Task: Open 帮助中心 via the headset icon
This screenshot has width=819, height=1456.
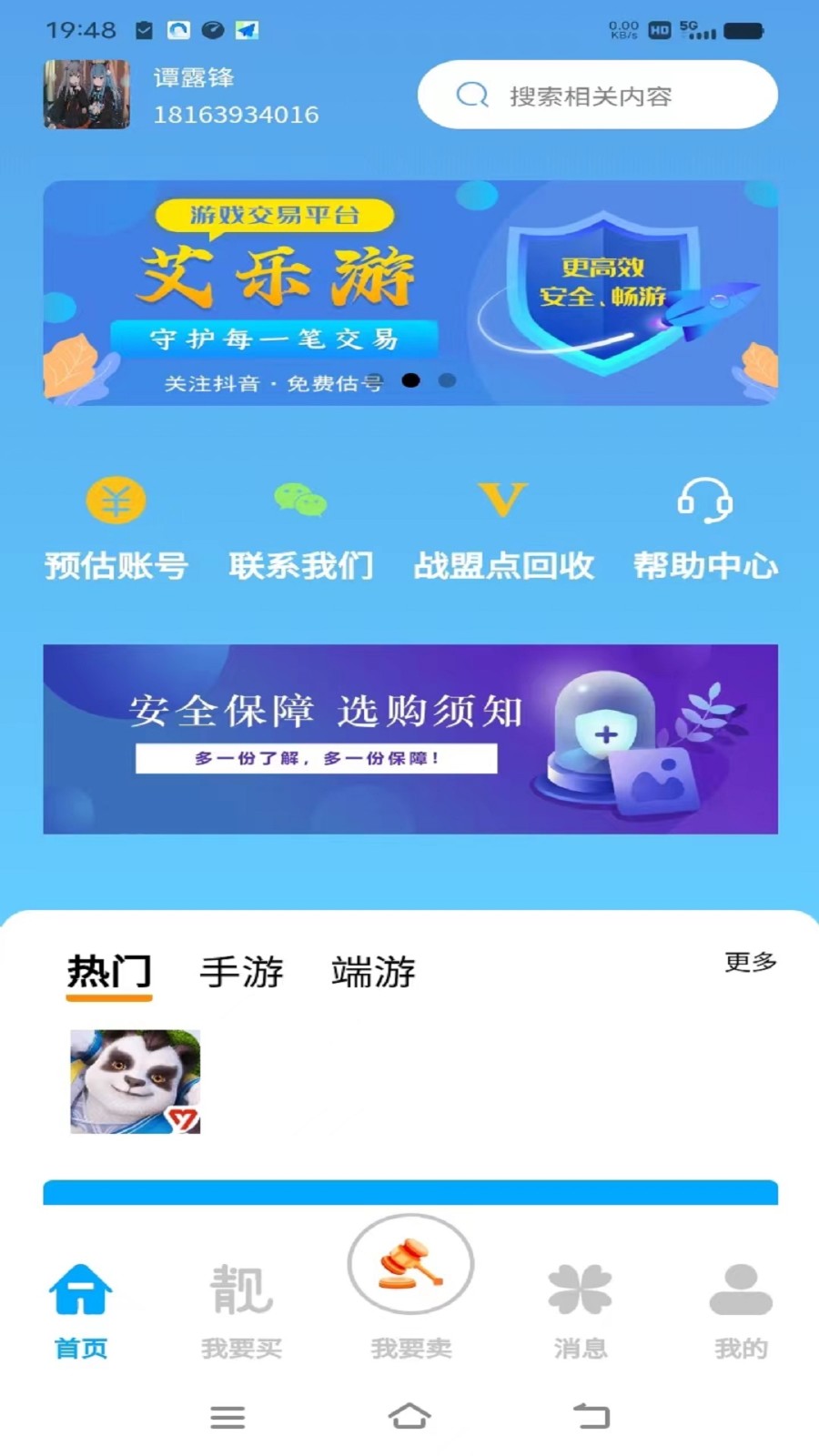Action: 705,501
